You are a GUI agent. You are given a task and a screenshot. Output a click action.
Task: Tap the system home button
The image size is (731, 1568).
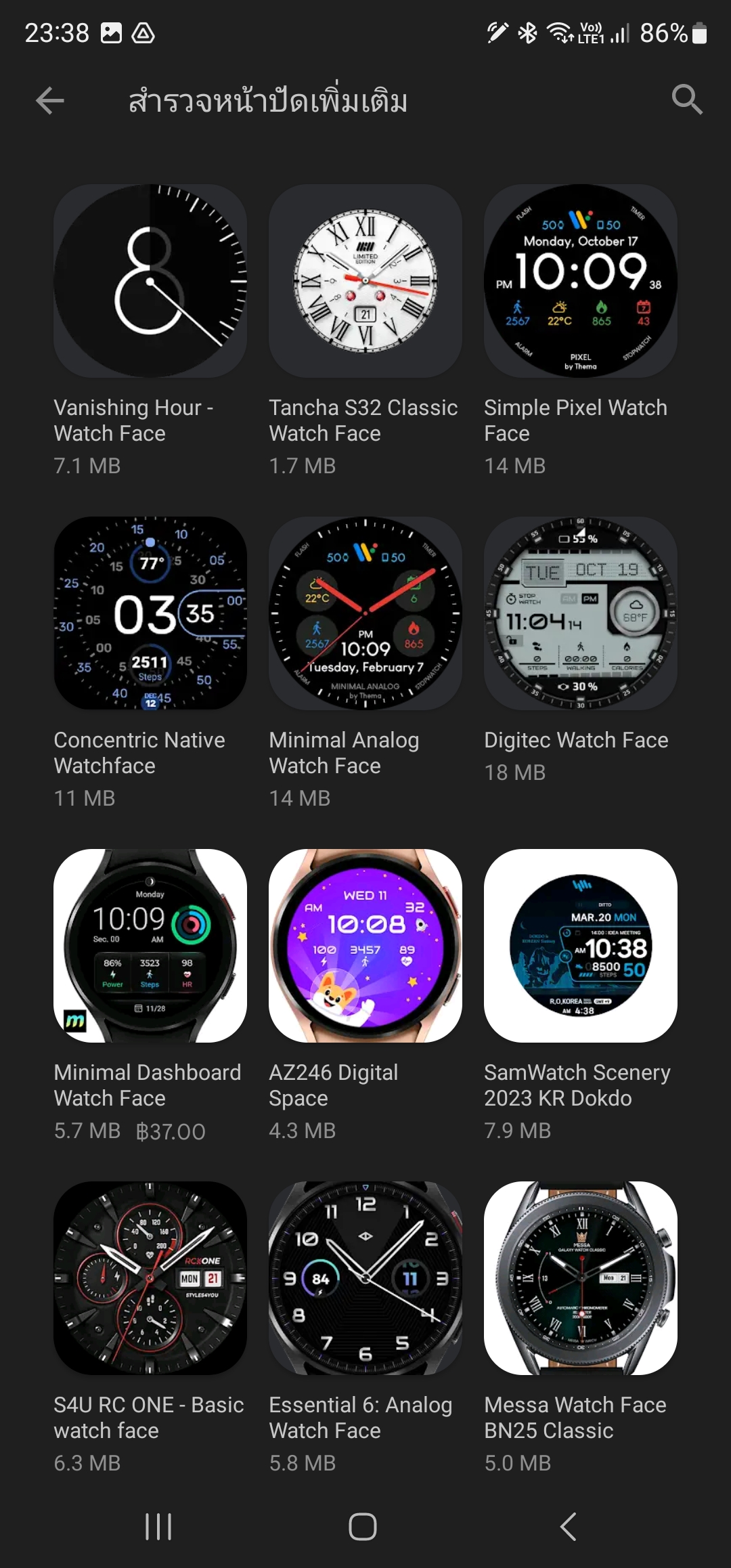(x=363, y=1527)
